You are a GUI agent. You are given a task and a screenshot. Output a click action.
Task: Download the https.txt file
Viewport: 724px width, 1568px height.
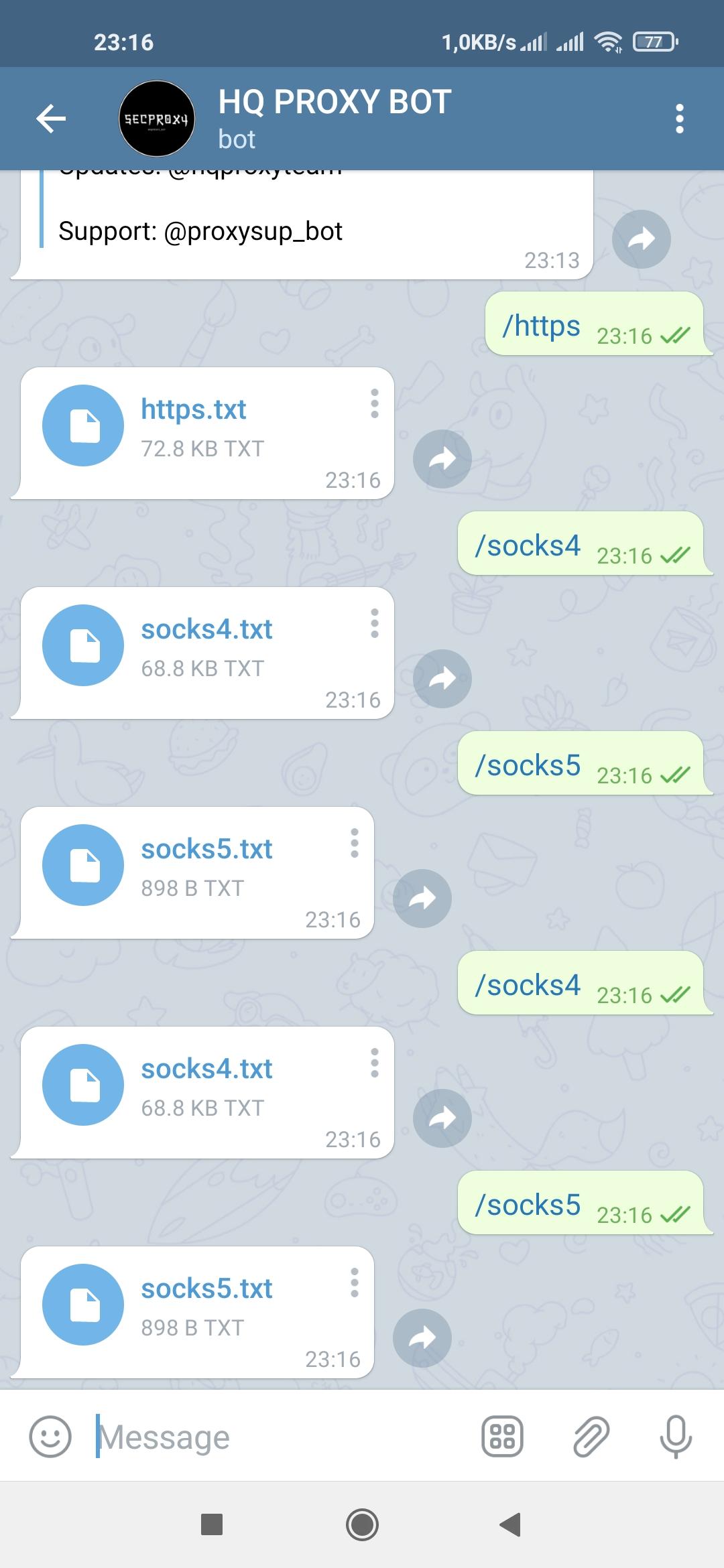coord(83,426)
